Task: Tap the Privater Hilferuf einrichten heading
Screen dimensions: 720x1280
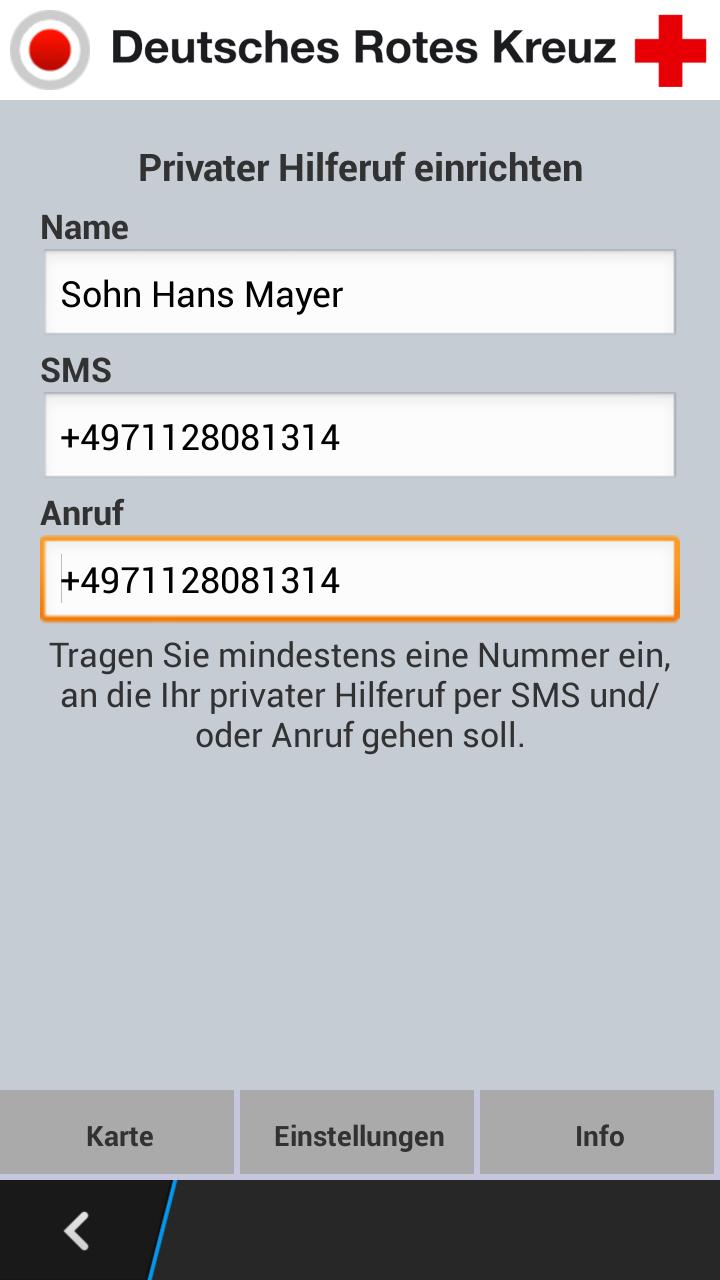Action: (361, 168)
